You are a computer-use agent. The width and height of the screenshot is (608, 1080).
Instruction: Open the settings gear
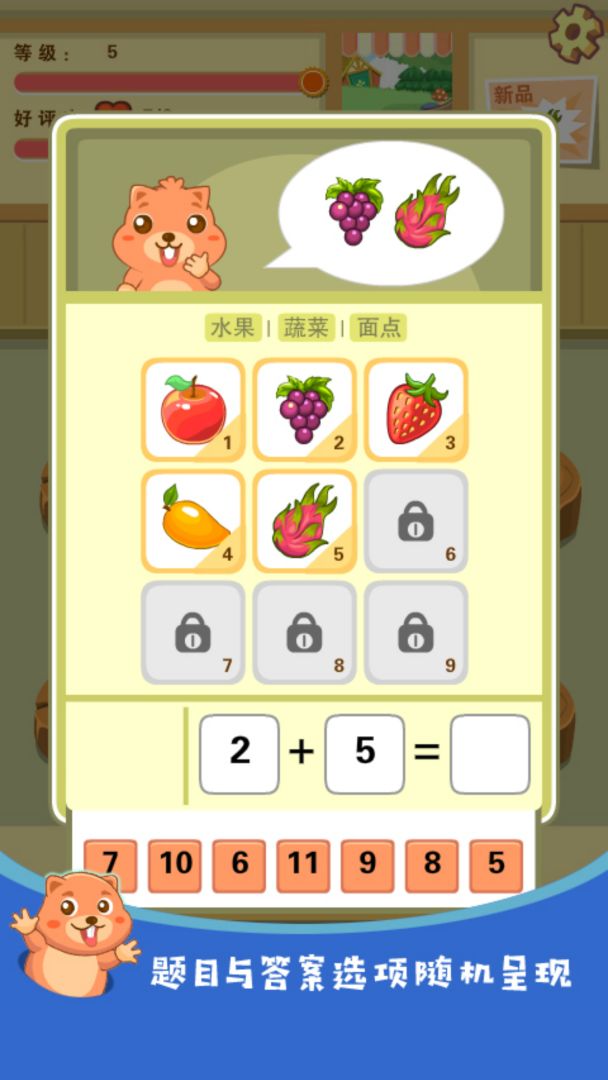coord(576,32)
